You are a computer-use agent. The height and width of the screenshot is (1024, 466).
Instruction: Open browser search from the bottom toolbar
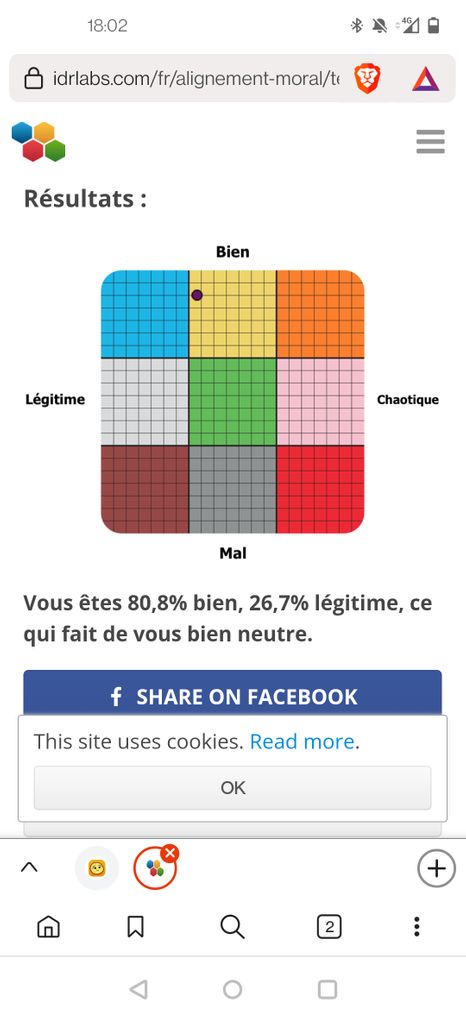[x=232, y=926]
